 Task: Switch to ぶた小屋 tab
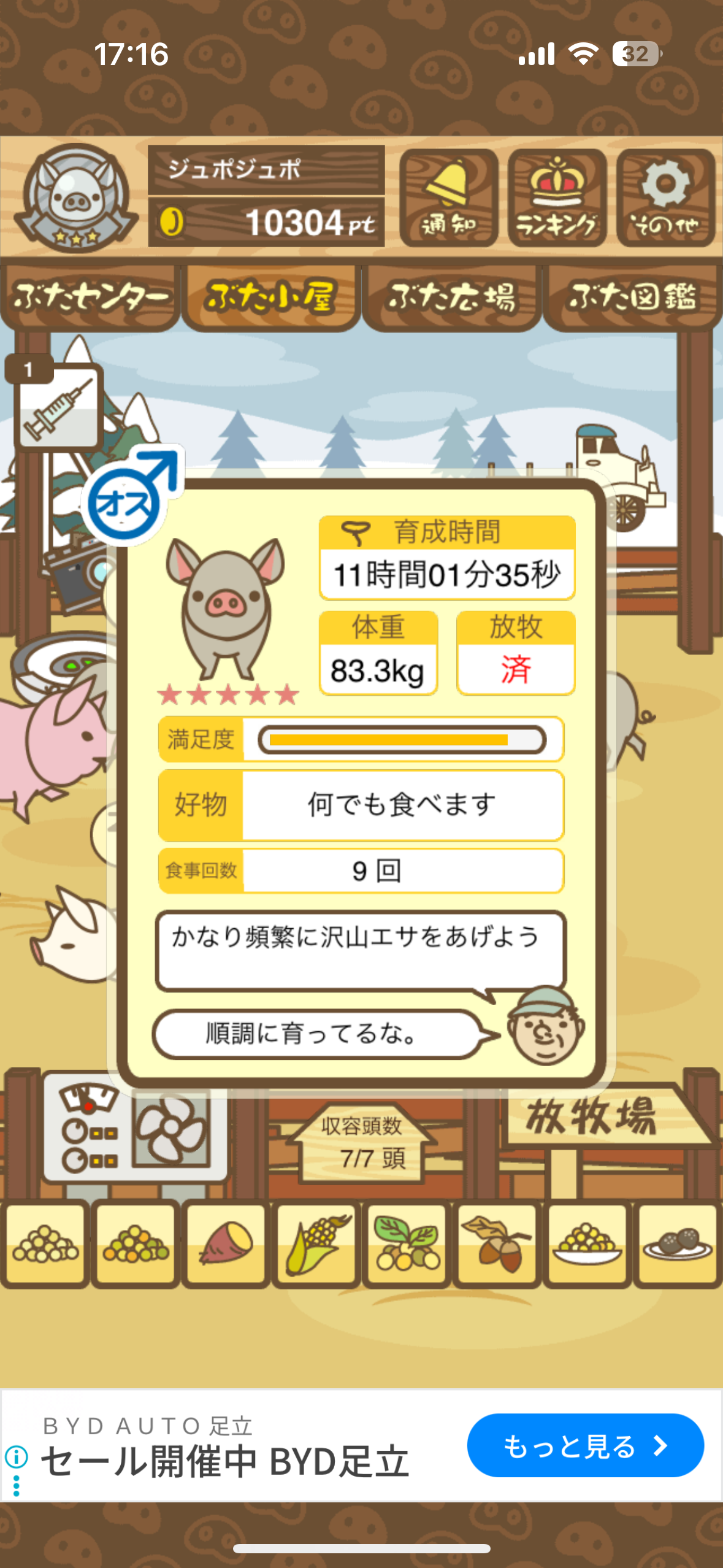(270, 298)
